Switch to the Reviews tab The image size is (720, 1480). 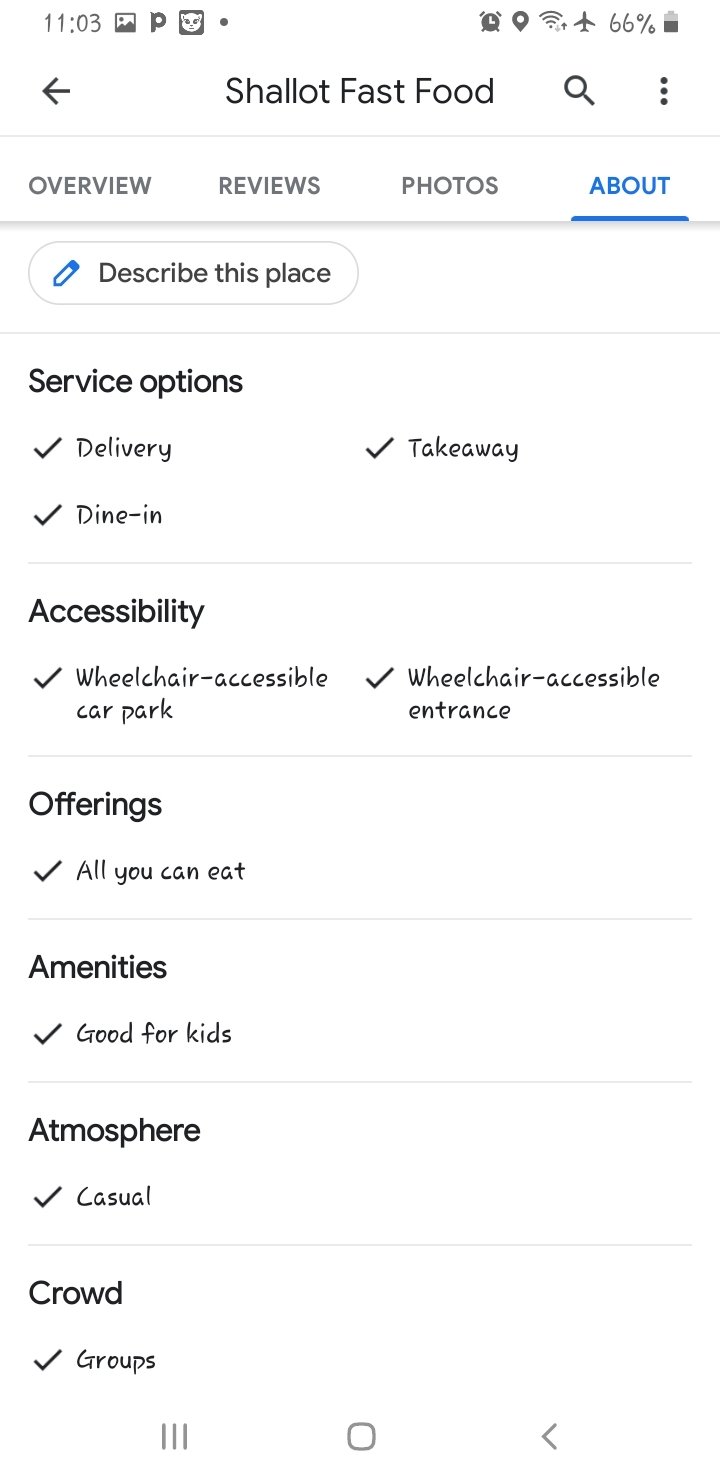(270, 185)
